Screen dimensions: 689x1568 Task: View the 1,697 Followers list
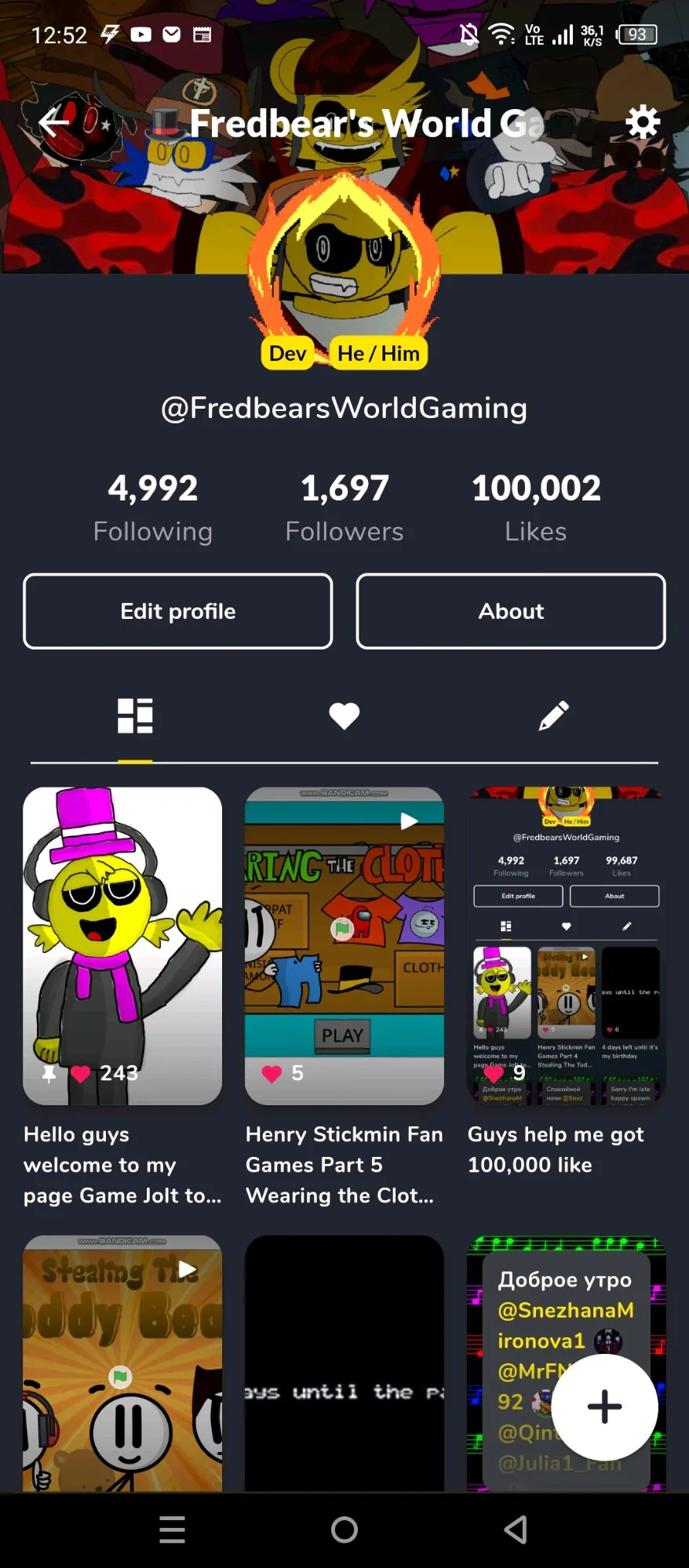[344, 508]
